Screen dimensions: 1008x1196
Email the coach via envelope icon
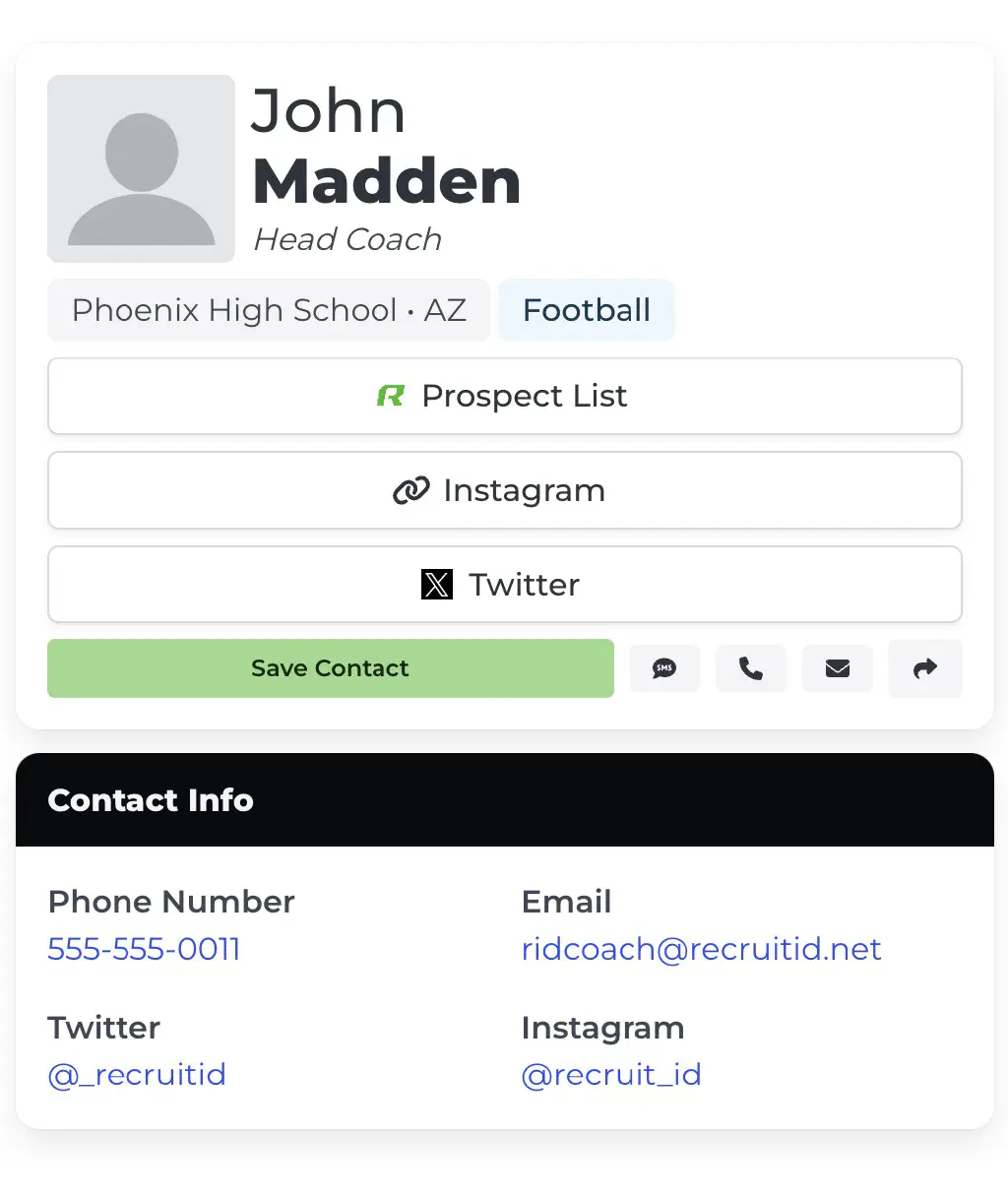coord(838,668)
